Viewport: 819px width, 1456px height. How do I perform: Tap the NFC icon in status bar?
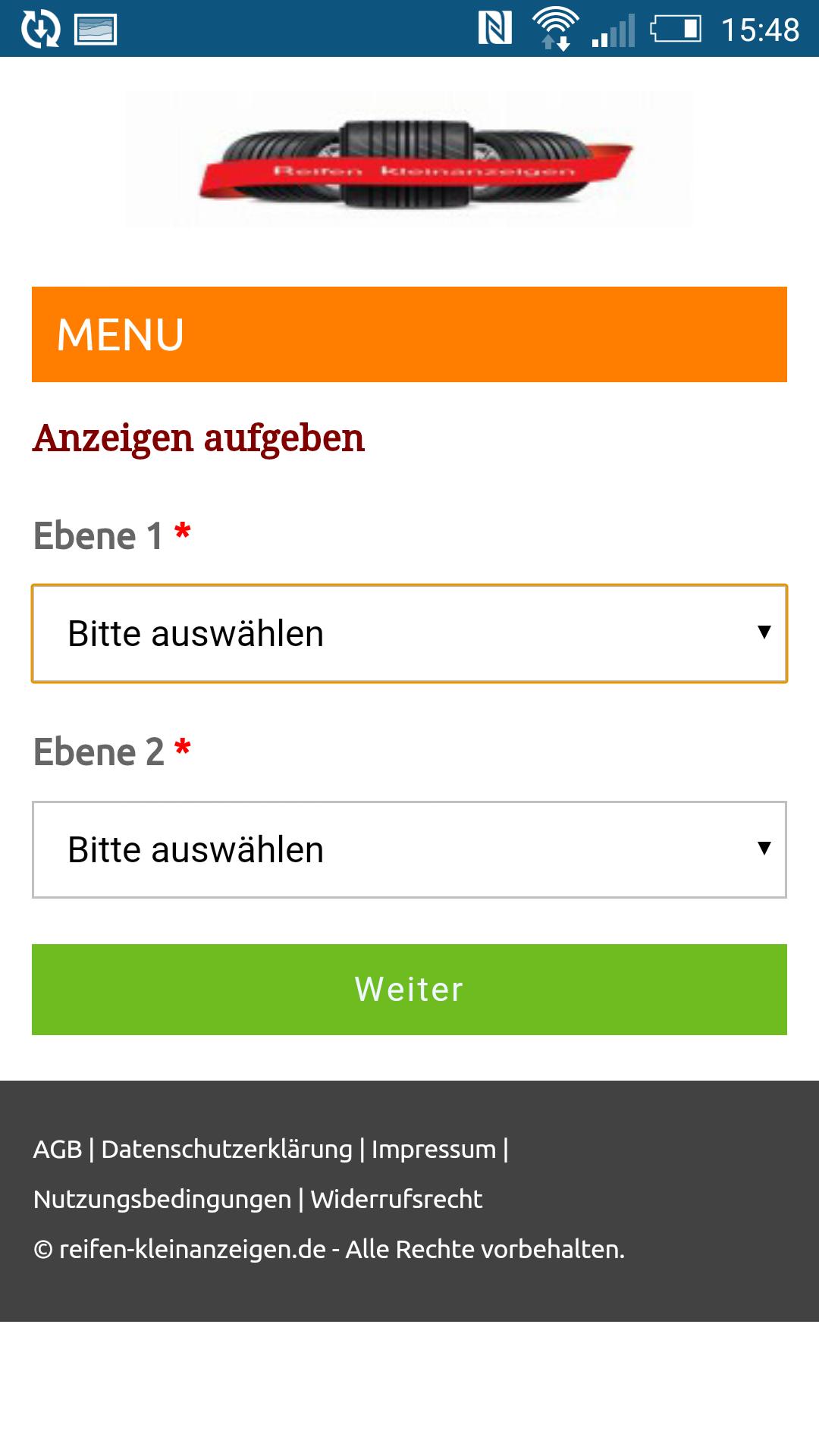click(x=494, y=29)
